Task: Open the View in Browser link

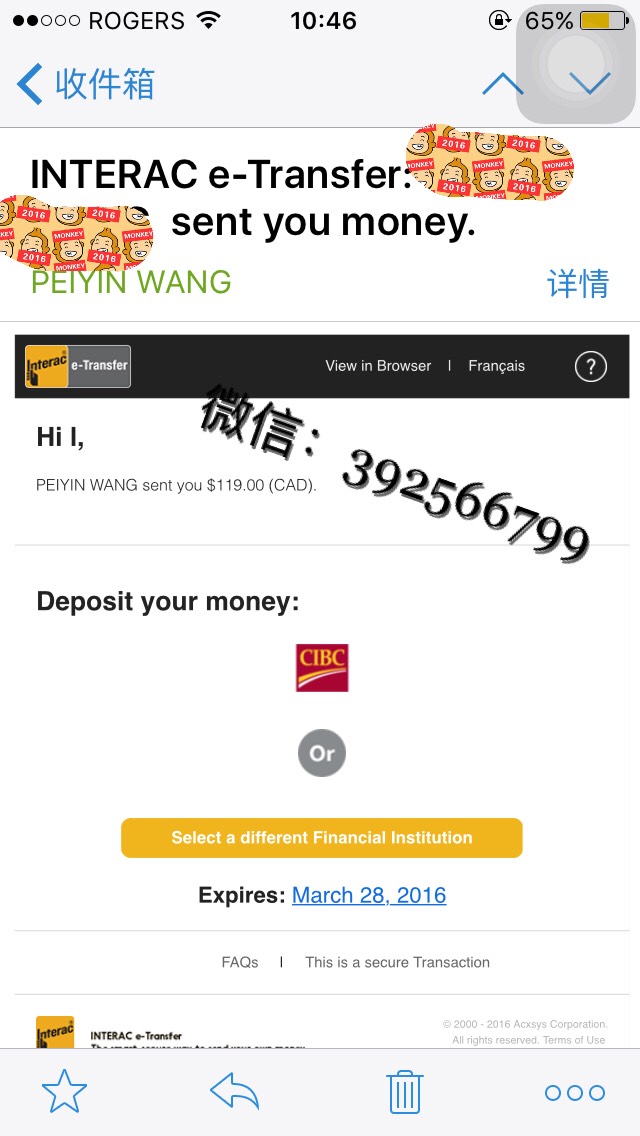Action: click(378, 366)
